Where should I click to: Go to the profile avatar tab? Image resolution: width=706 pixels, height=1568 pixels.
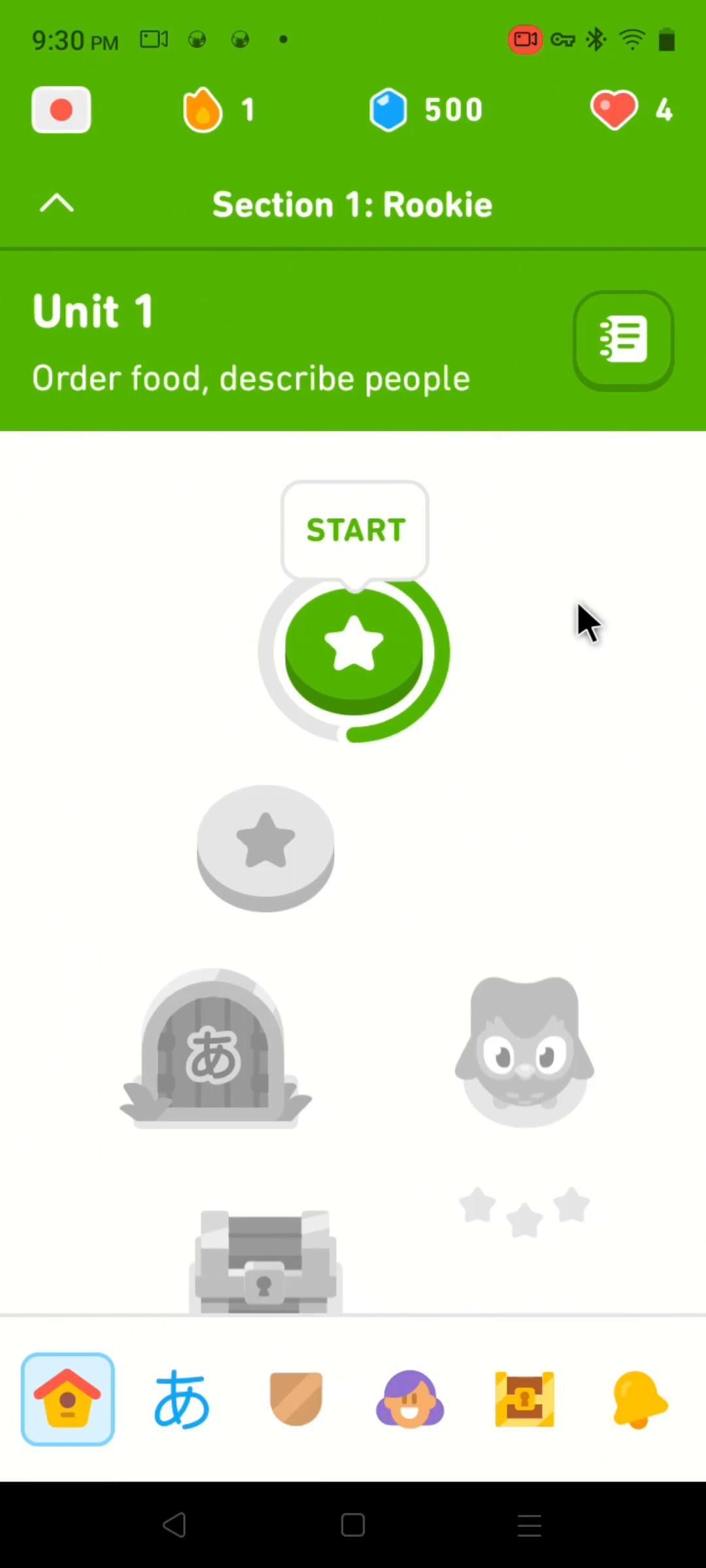click(410, 1399)
